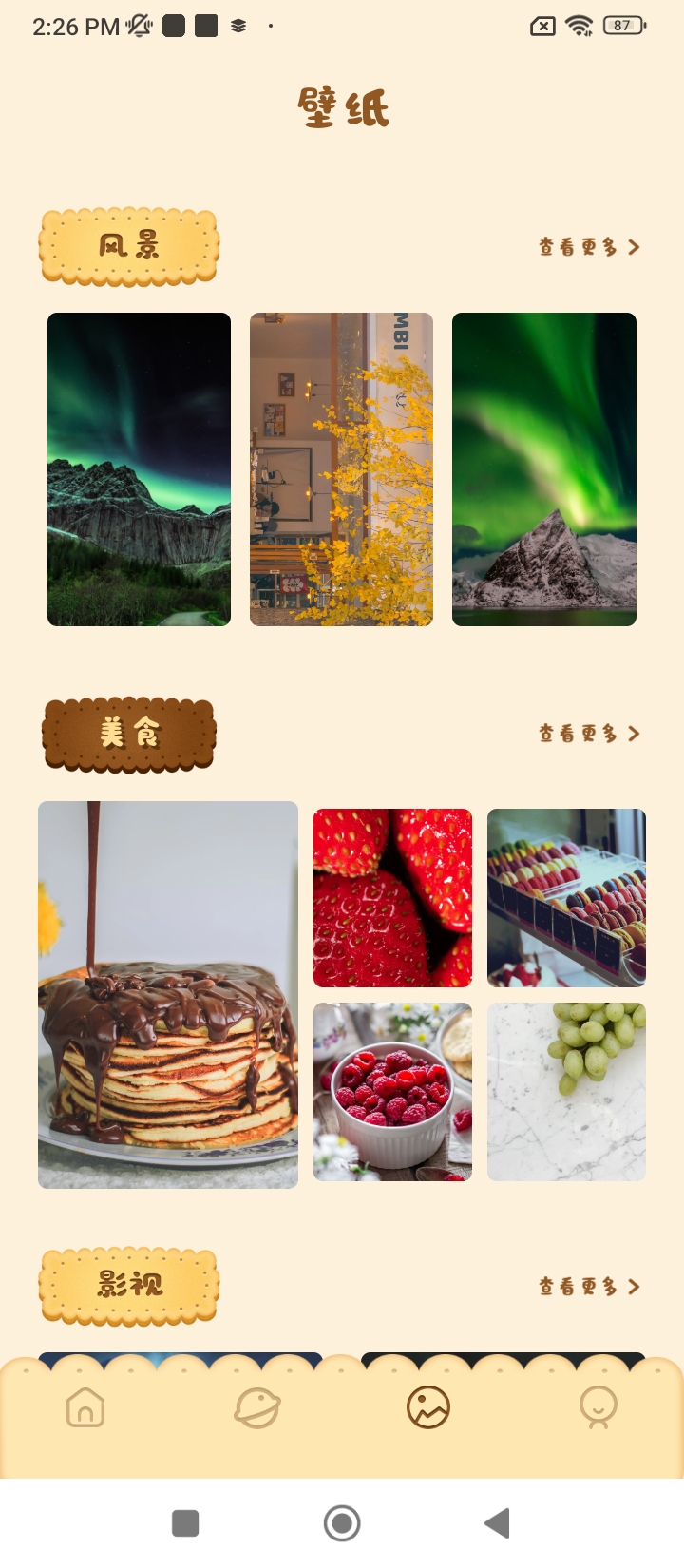This screenshot has height=1568, width=684.
Task: Open the aurora over green mountains wallpaper
Action: coord(139,469)
